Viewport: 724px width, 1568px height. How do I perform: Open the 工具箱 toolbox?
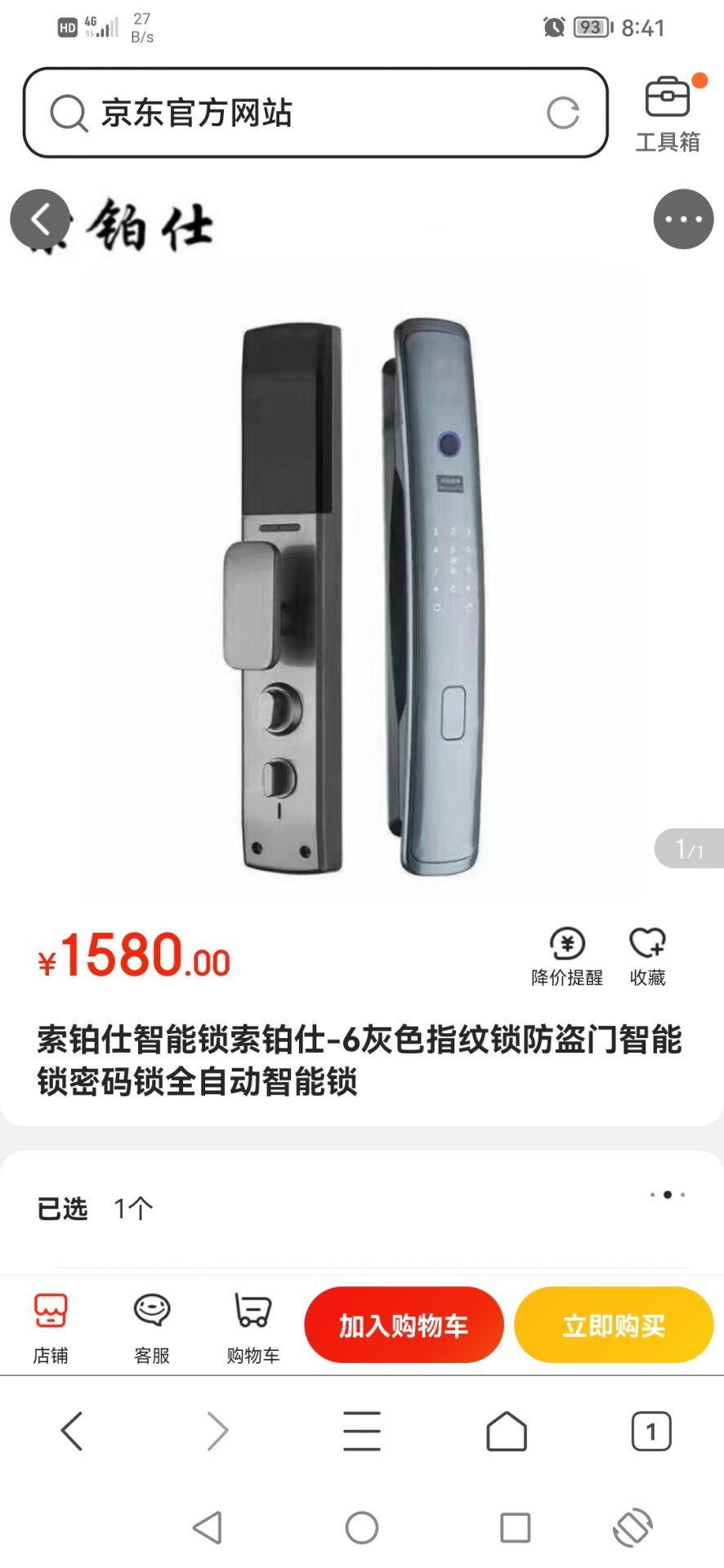coord(668,115)
